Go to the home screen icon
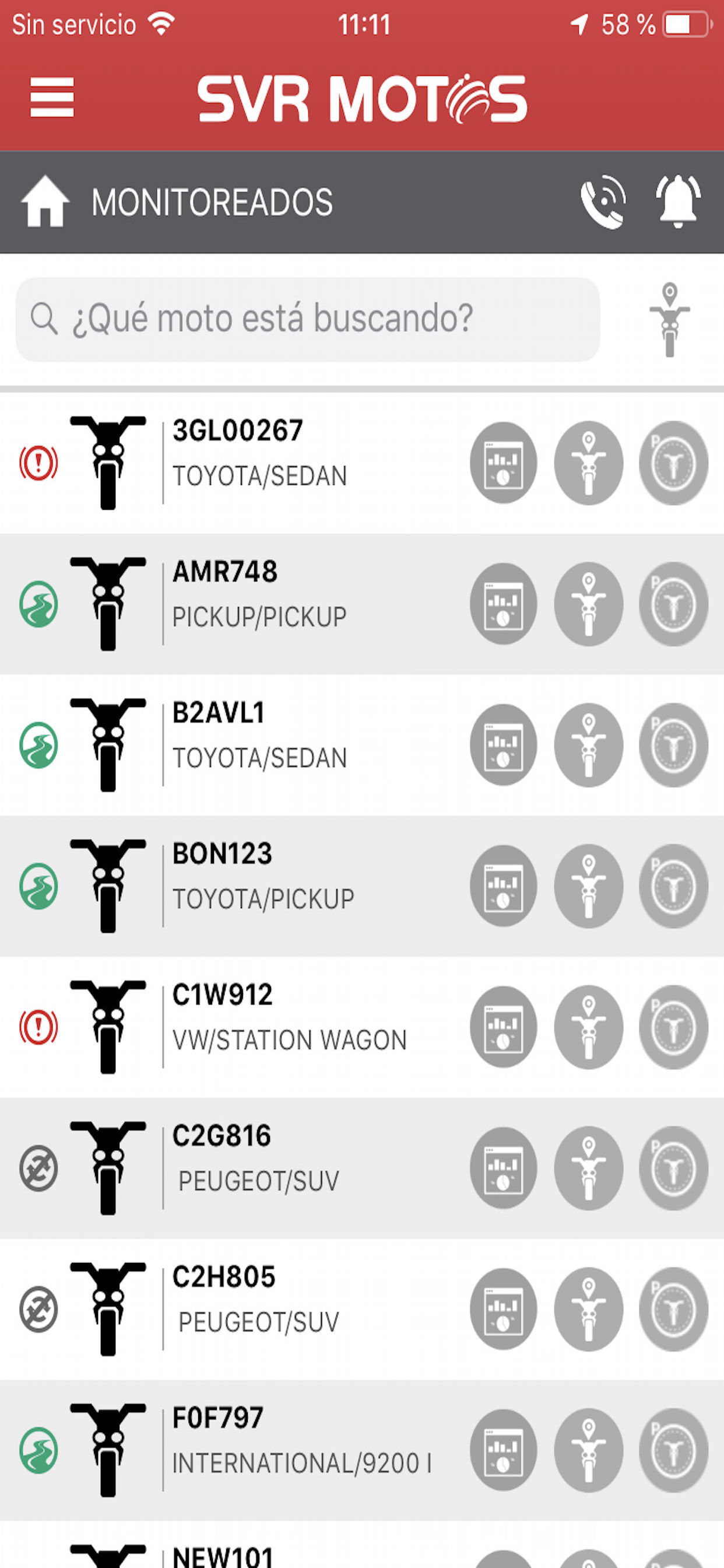Viewport: 724px width, 1568px height. [x=45, y=201]
